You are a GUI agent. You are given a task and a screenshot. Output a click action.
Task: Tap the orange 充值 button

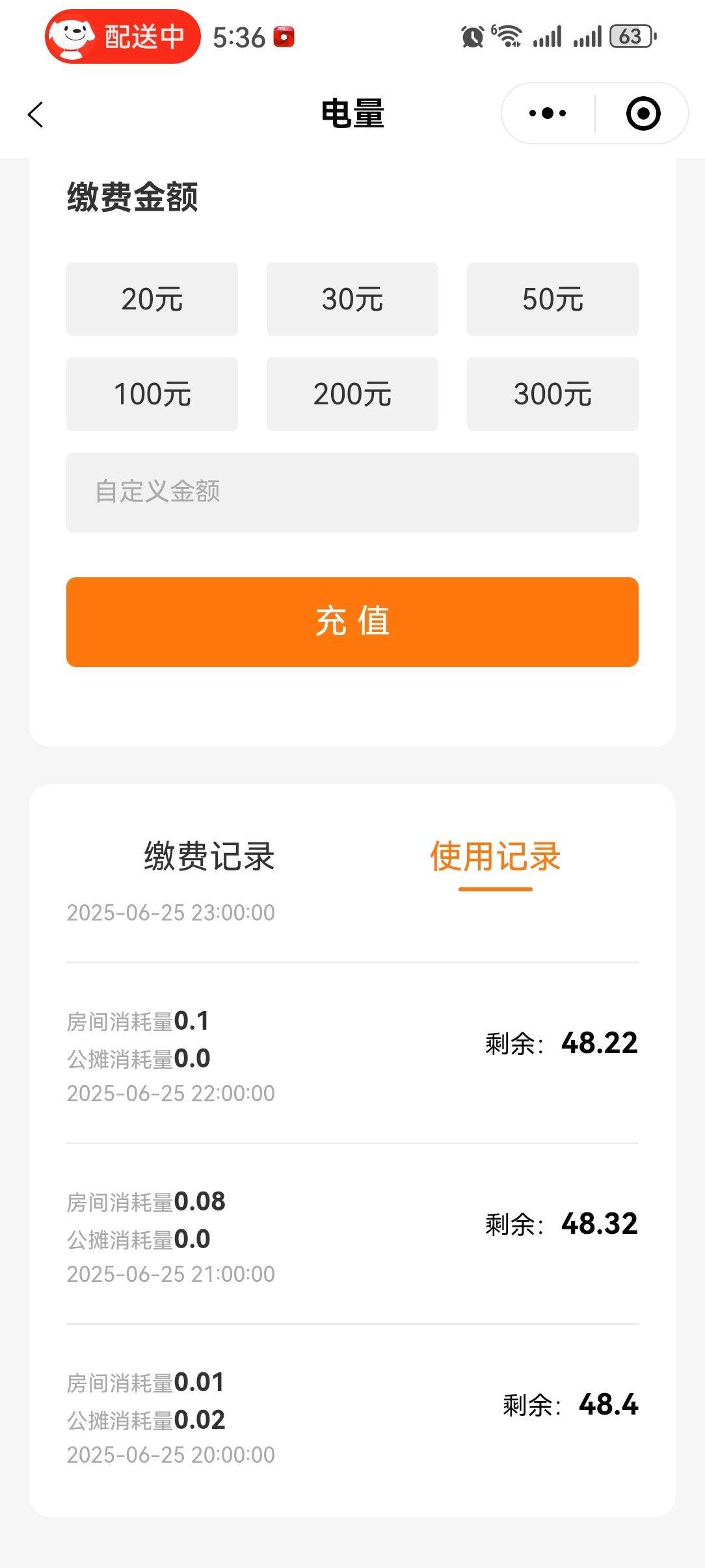click(x=352, y=621)
